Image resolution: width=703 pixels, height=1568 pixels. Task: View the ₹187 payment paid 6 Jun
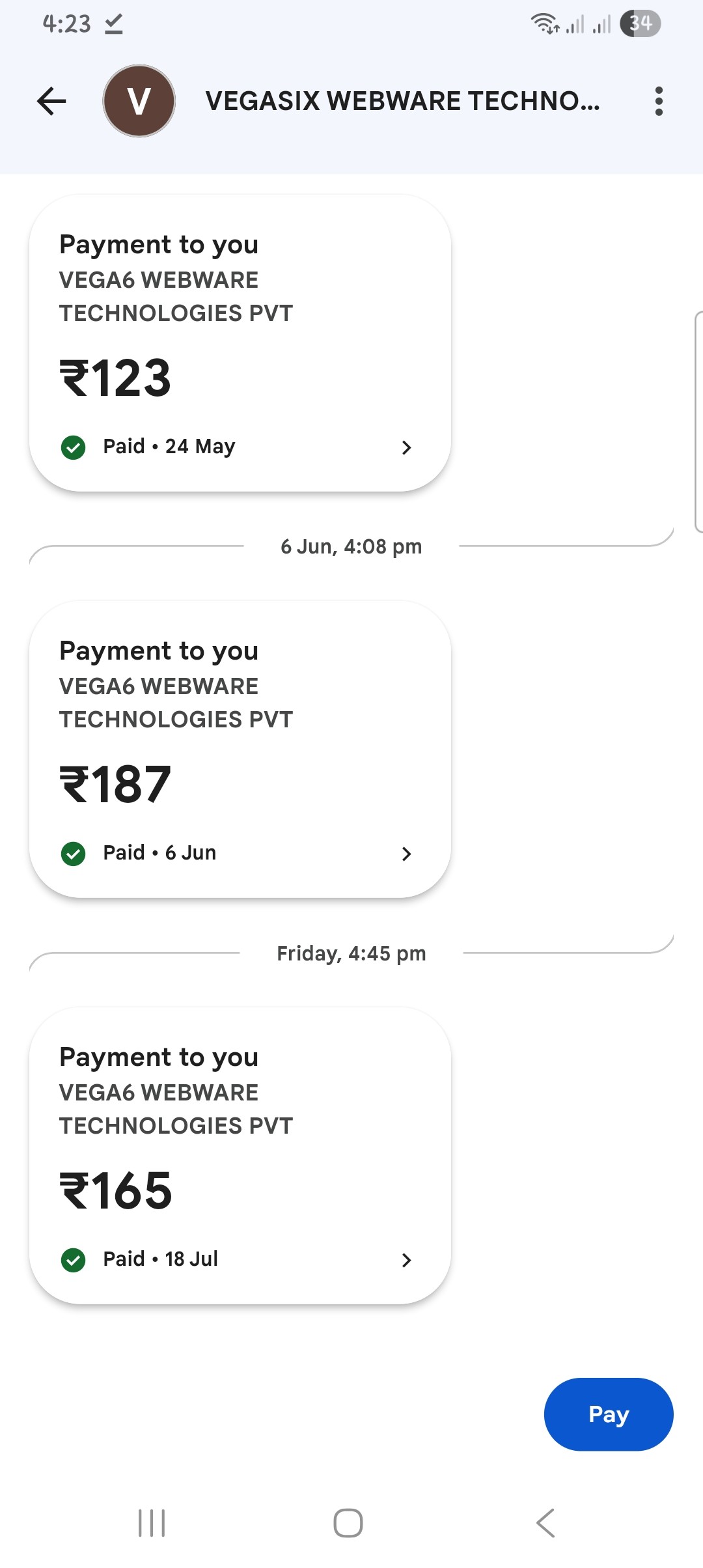[x=240, y=749]
